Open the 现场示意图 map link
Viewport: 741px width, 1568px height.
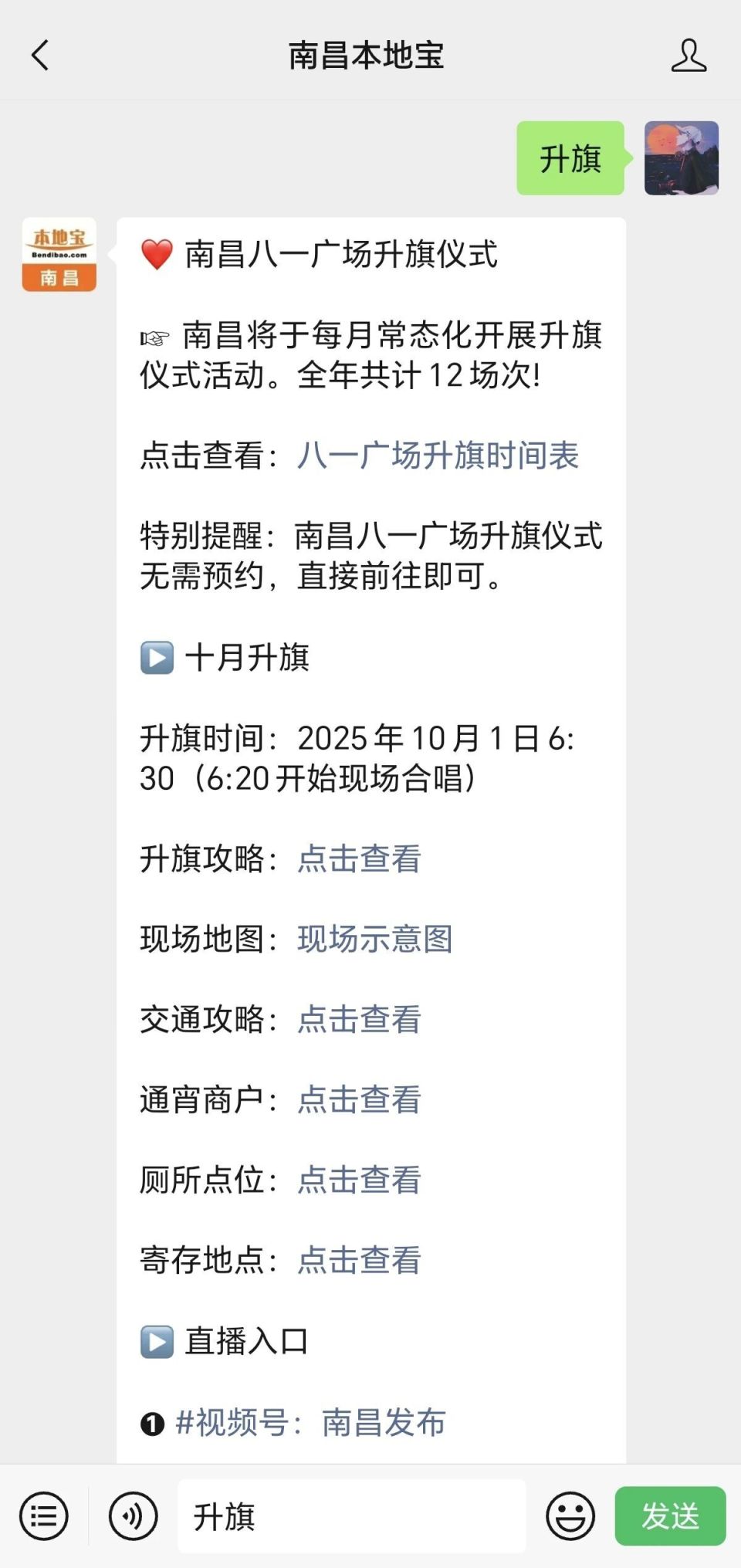(373, 940)
